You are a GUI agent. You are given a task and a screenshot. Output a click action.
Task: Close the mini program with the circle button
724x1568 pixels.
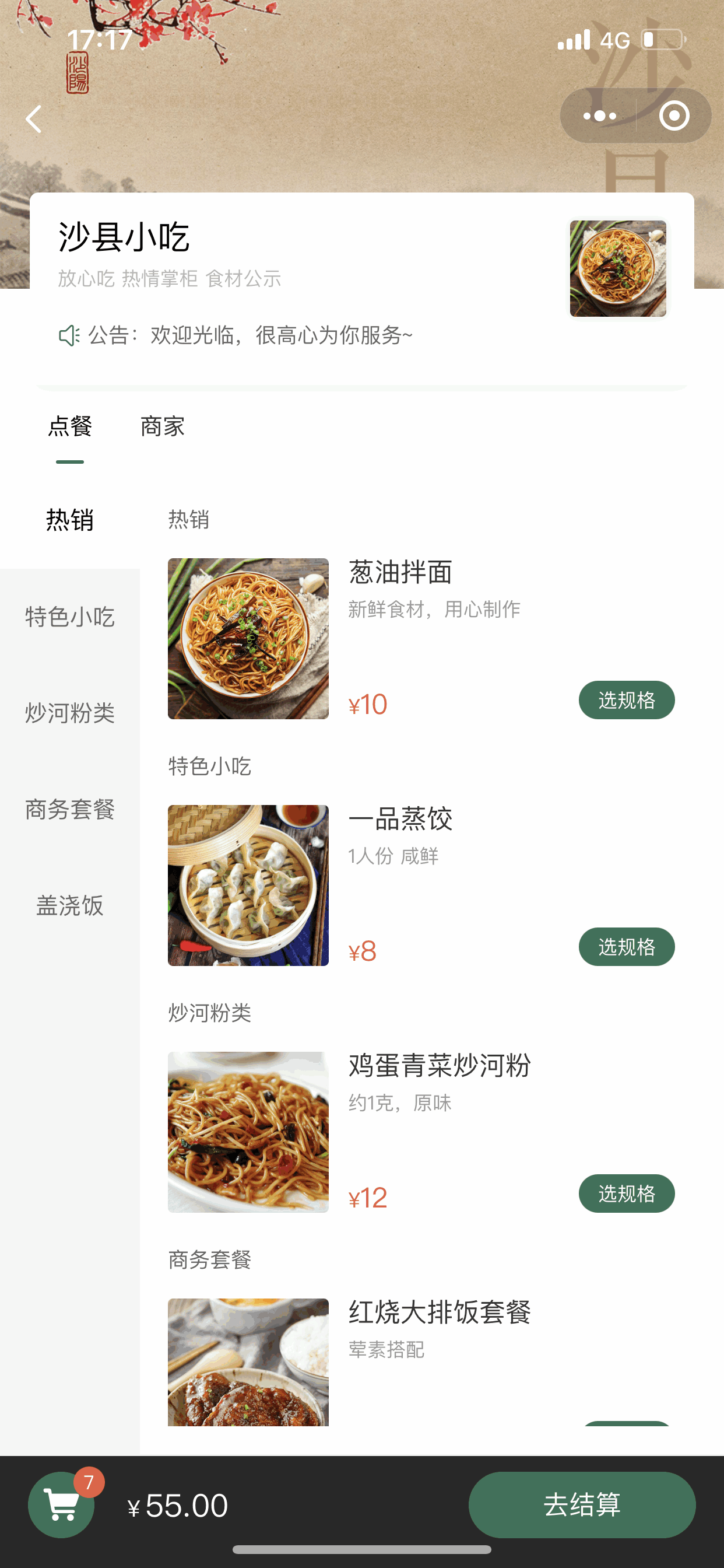tap(674, 116)
